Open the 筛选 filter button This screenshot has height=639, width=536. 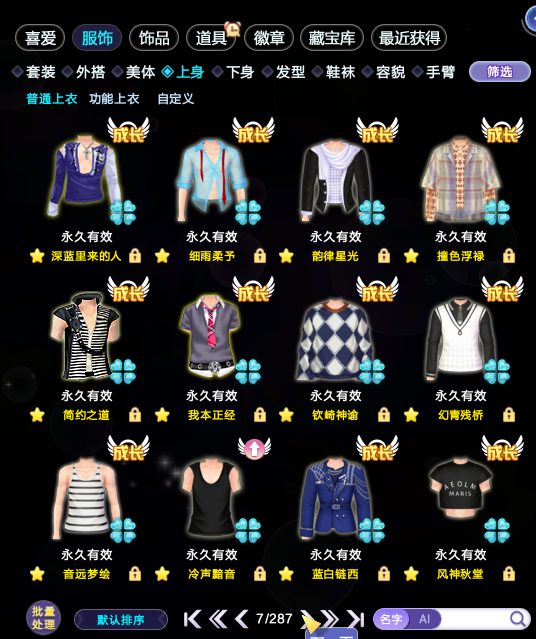click(499, 72)
